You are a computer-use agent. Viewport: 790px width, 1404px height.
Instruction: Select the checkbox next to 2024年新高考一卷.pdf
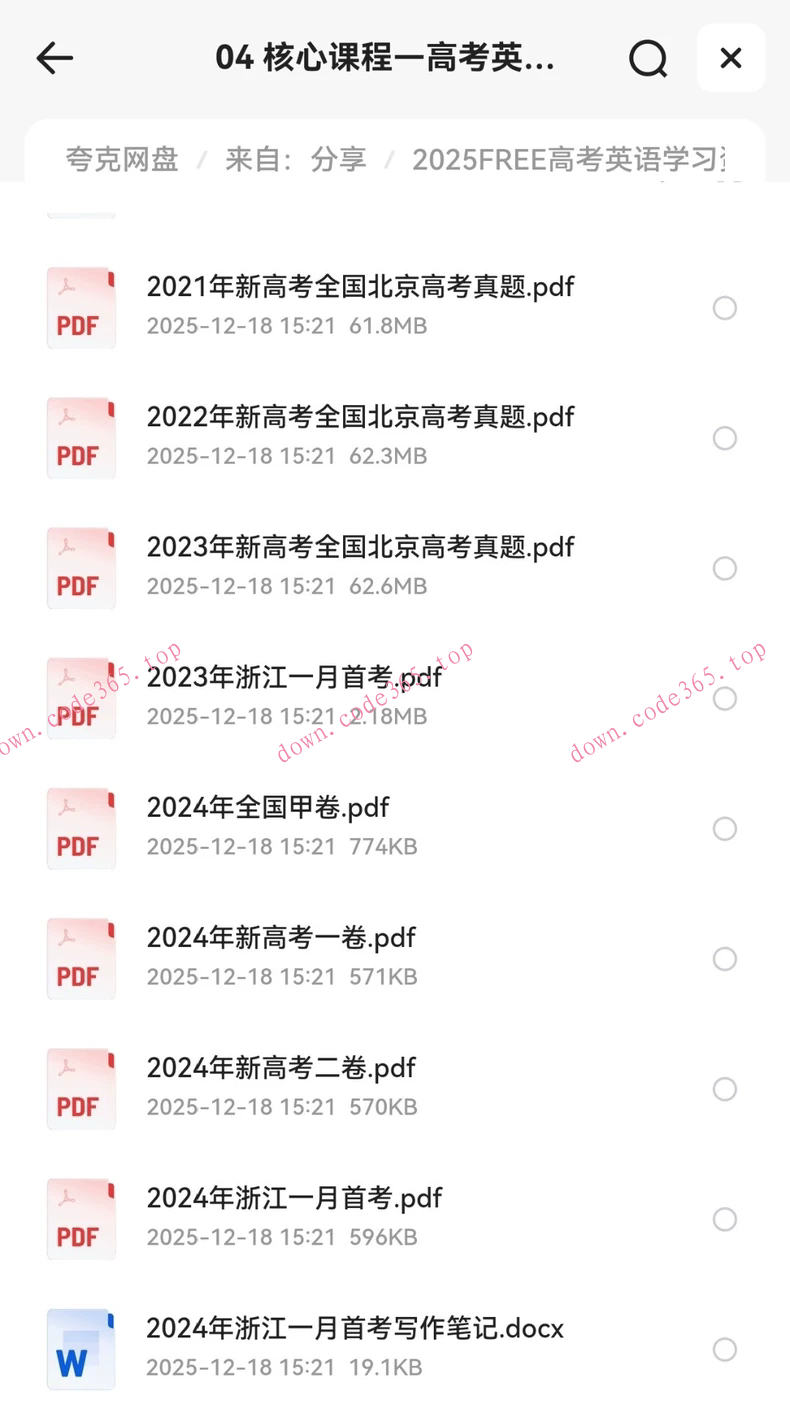725,958
